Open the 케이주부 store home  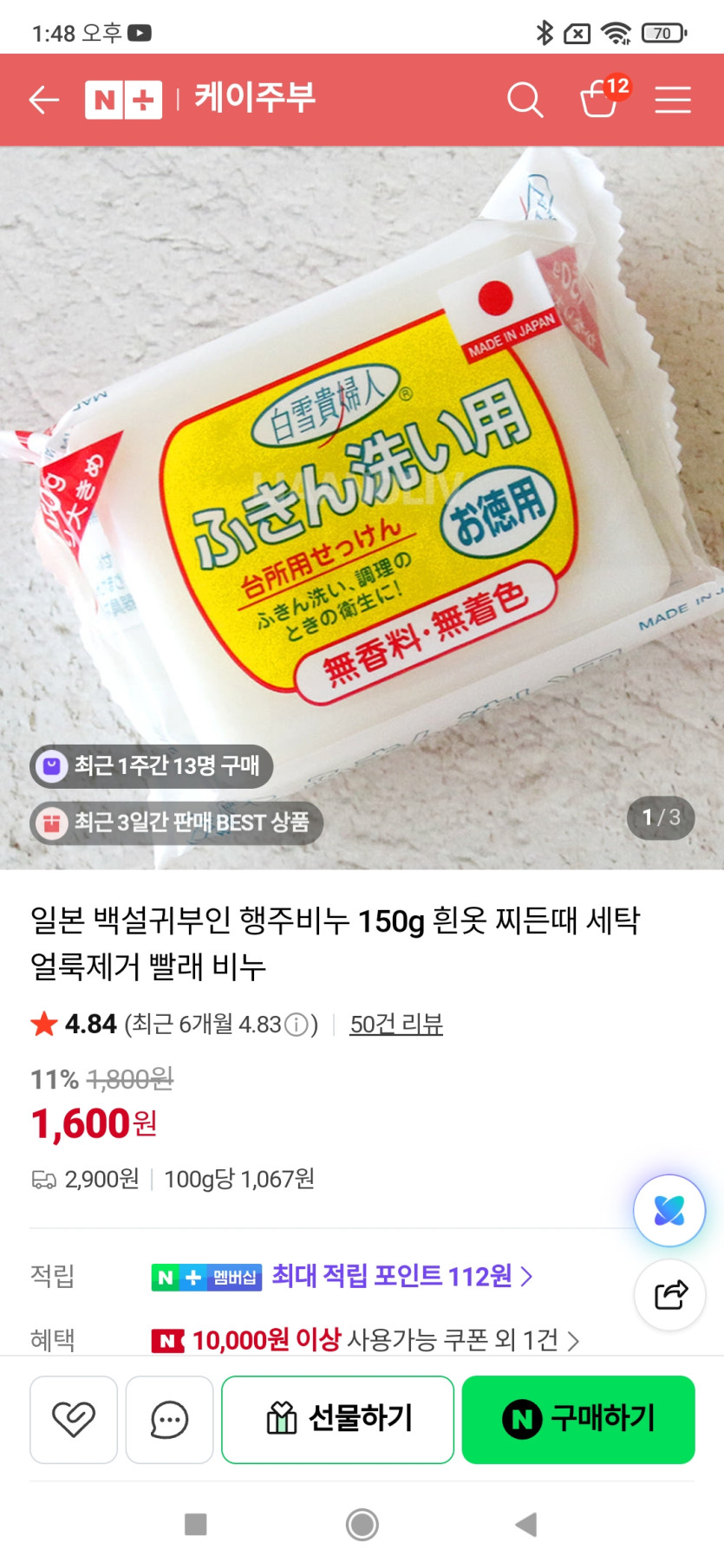point(255,98)
